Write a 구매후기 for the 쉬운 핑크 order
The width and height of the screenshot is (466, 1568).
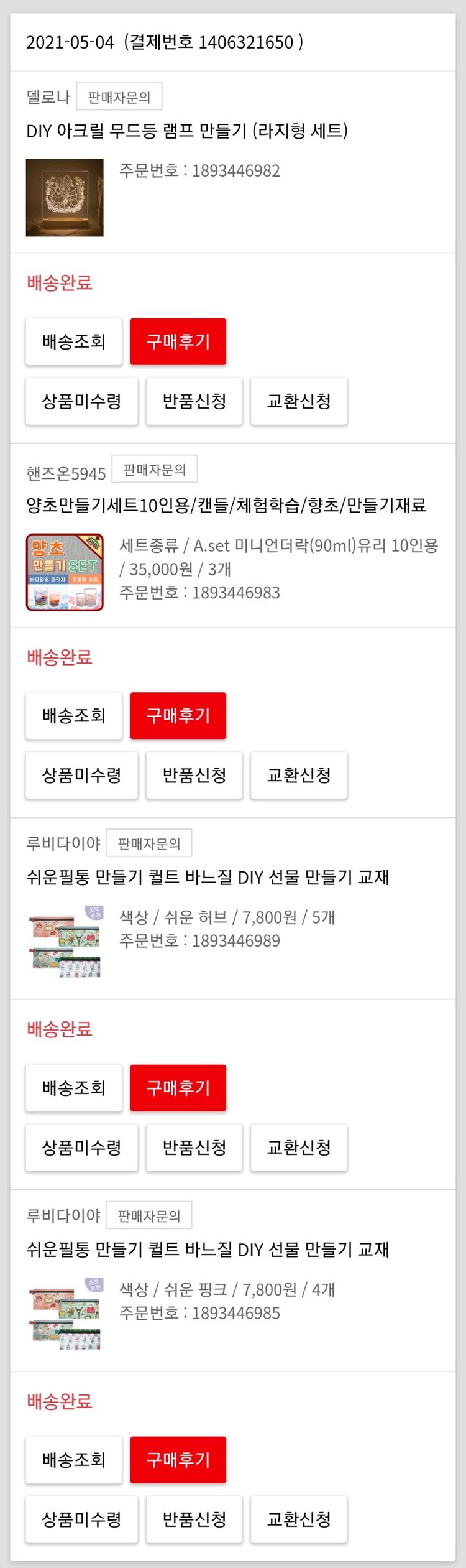tap(178, 1460)
